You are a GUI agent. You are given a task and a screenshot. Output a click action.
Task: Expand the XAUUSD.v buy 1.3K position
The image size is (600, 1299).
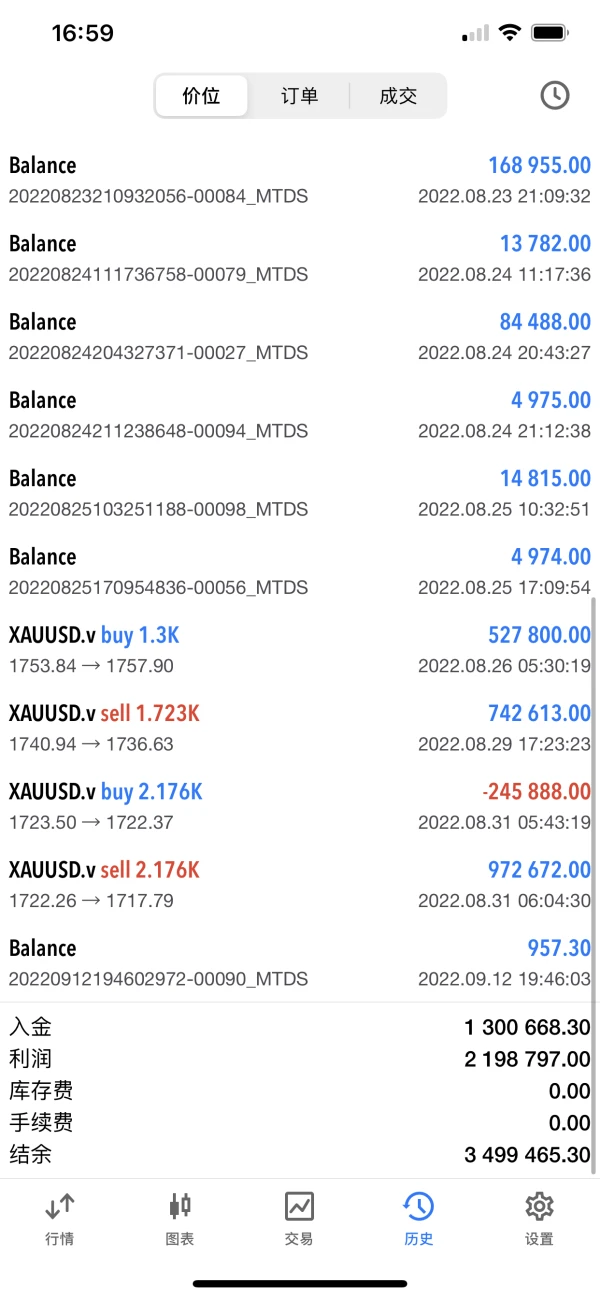pyautogui.click(x=299, y=650)
